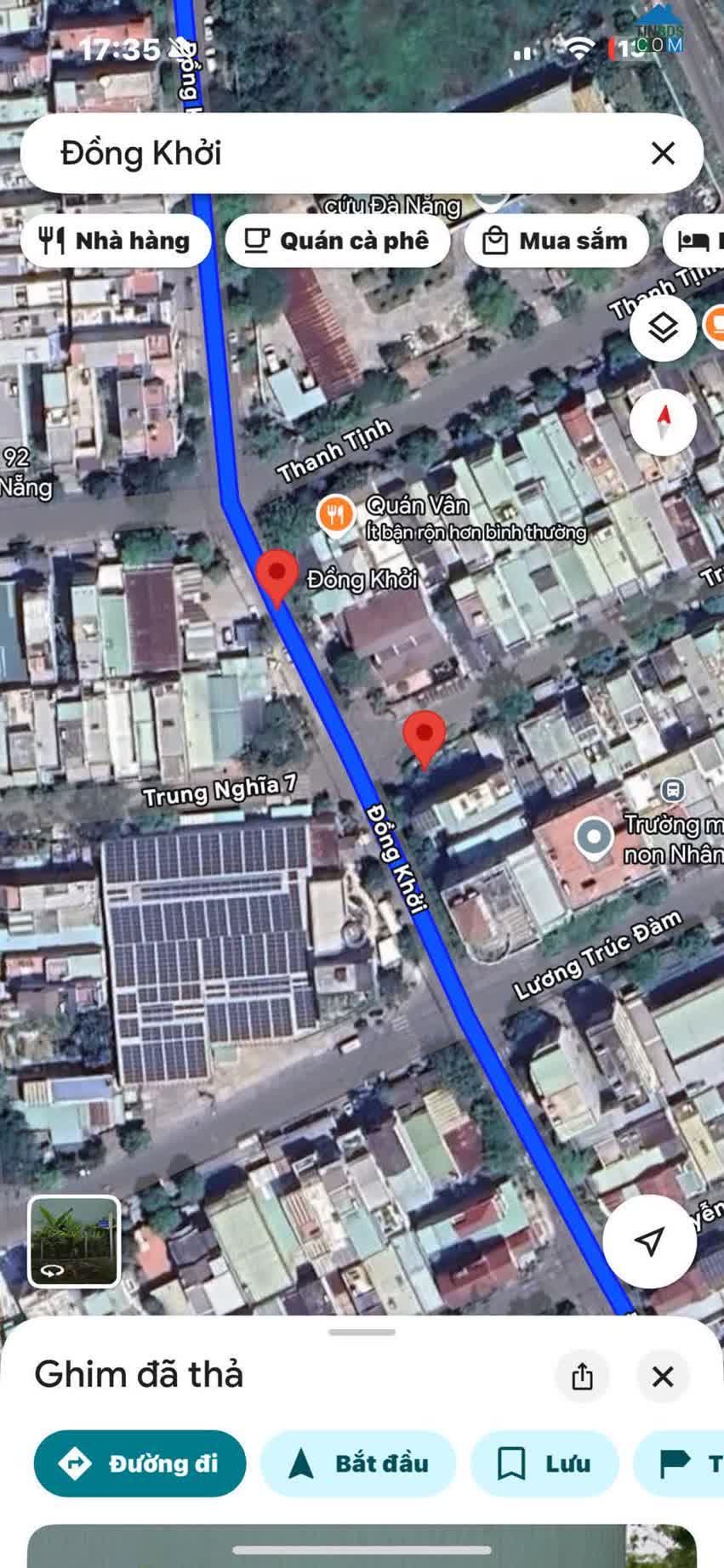Show Mua sắm places nearby

pyautogui.click(x=556, y=241)
